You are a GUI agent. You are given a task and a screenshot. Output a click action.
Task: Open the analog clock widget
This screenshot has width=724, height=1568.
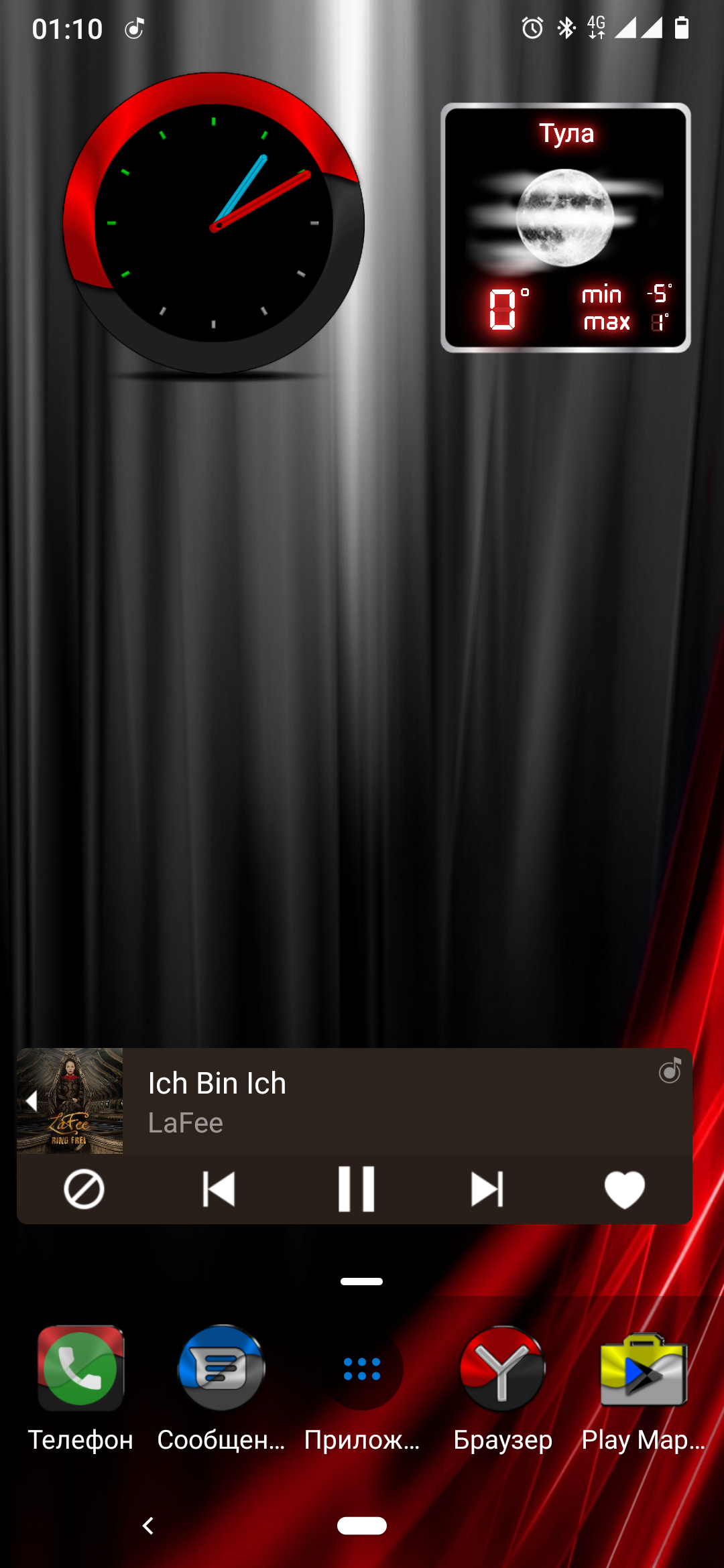coord(213,223)
